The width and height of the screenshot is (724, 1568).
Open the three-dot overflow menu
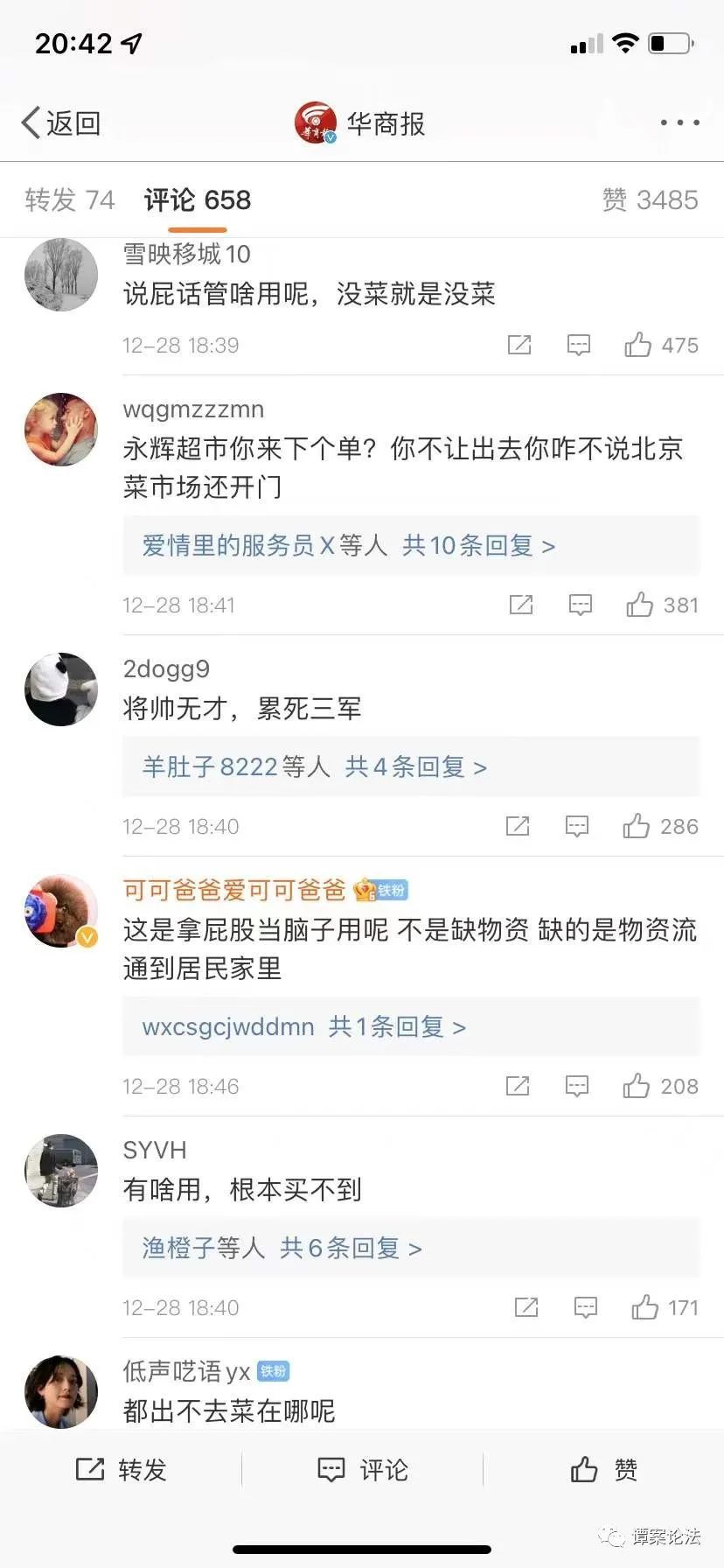[679, 122]
